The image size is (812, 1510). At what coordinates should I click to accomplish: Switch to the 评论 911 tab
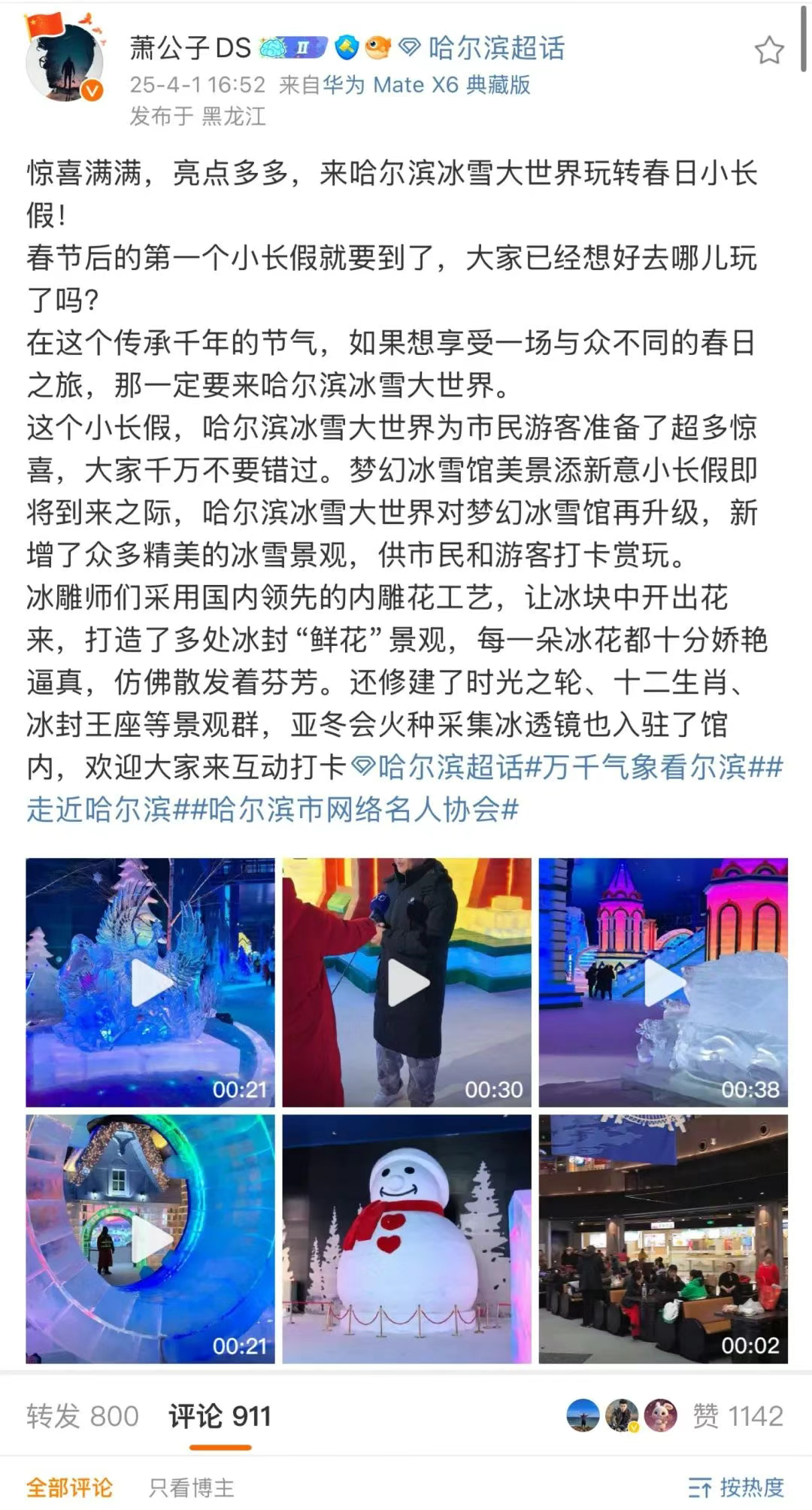click(220, 1416)
